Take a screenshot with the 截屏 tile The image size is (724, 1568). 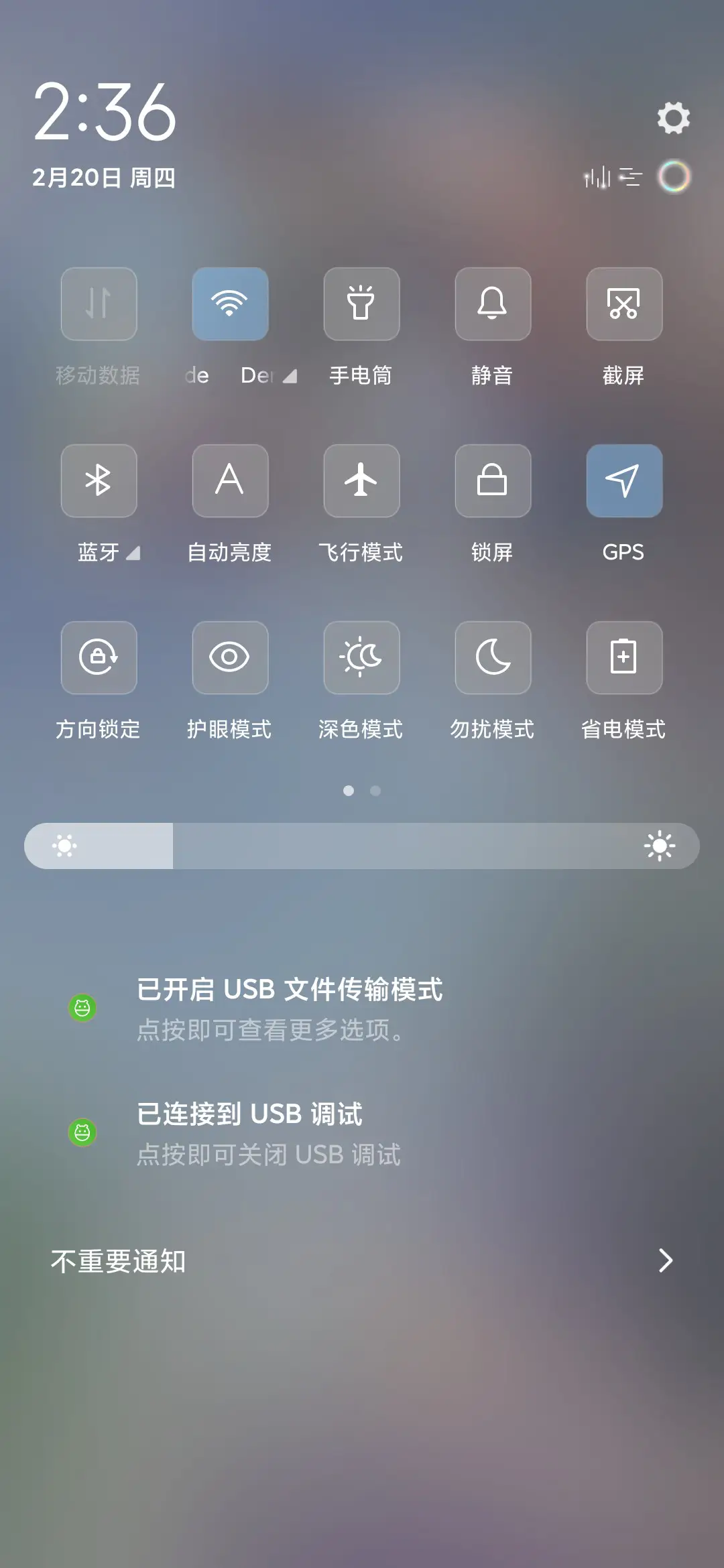point(623,304)
